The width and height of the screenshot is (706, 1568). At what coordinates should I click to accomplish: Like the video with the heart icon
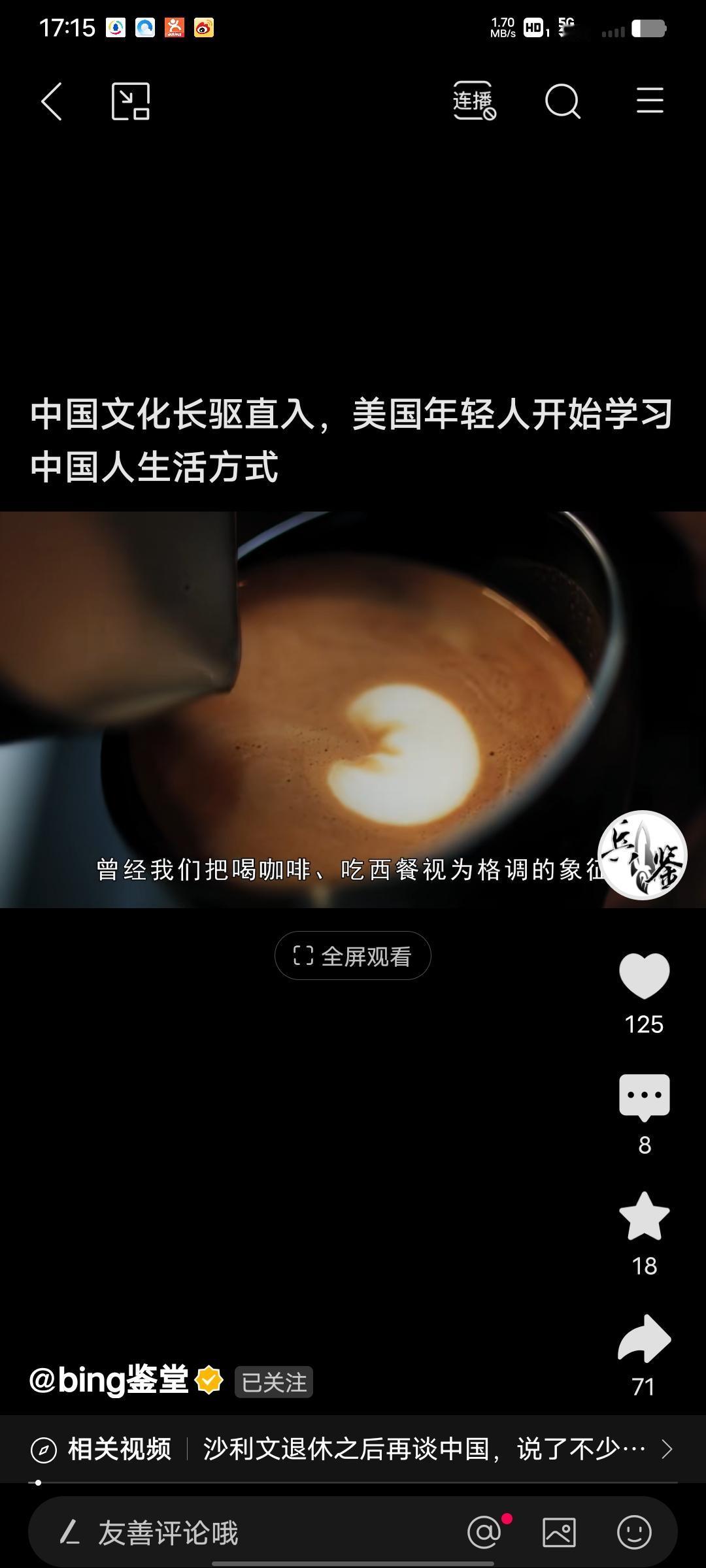[x=644, y=975]
